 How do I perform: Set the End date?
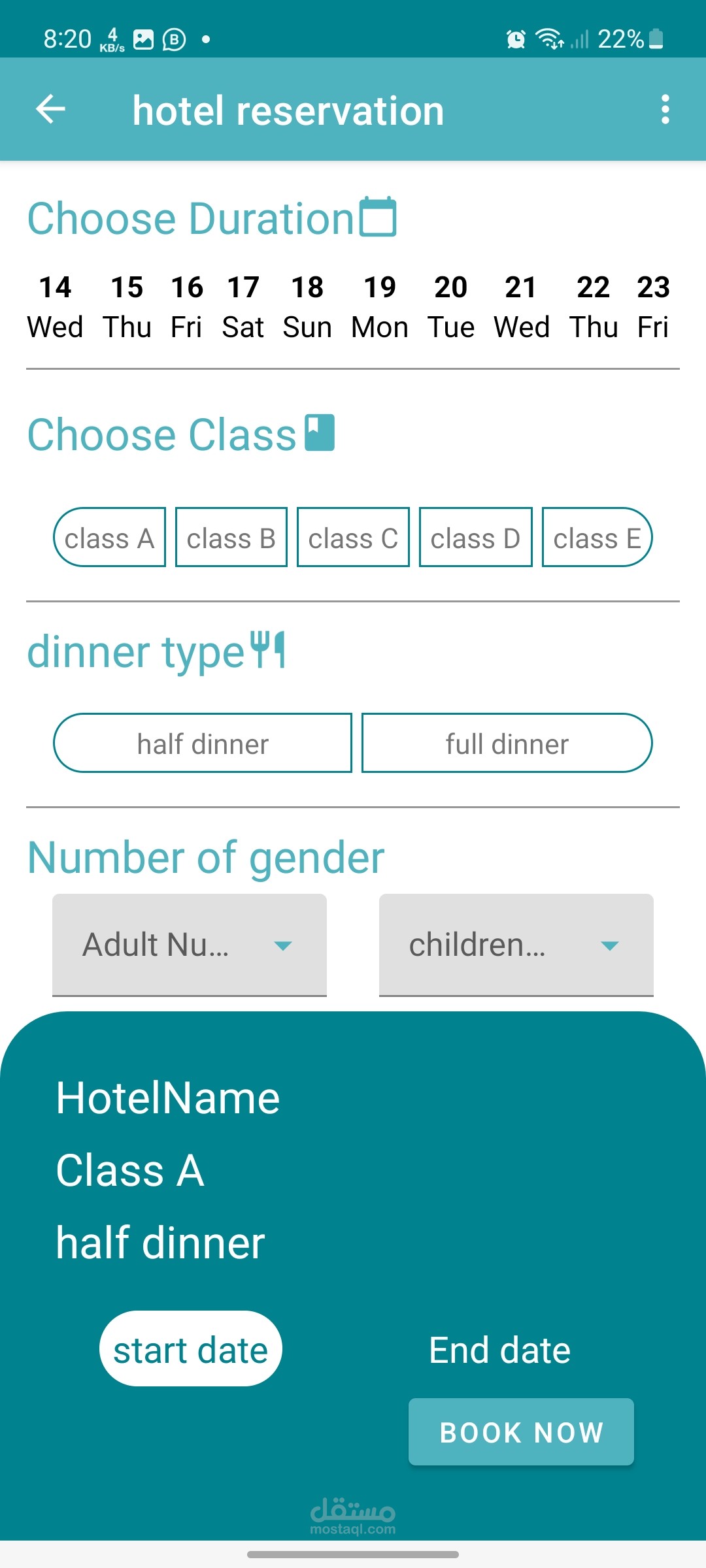[x=499, y=1350]
